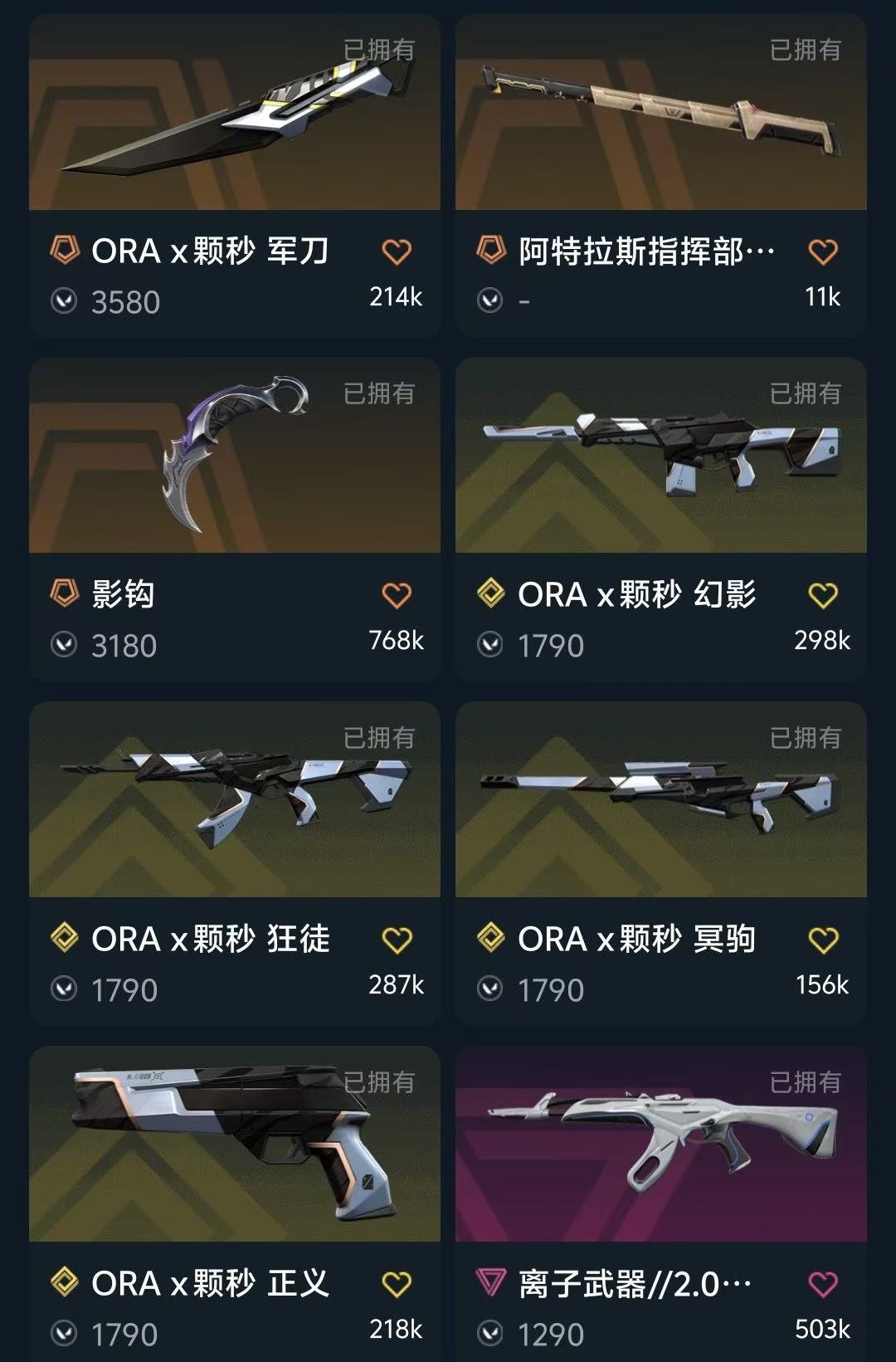Add a like to ORA x颗秒 正义
This screenshot has height=1362, width=896.
397,1284
